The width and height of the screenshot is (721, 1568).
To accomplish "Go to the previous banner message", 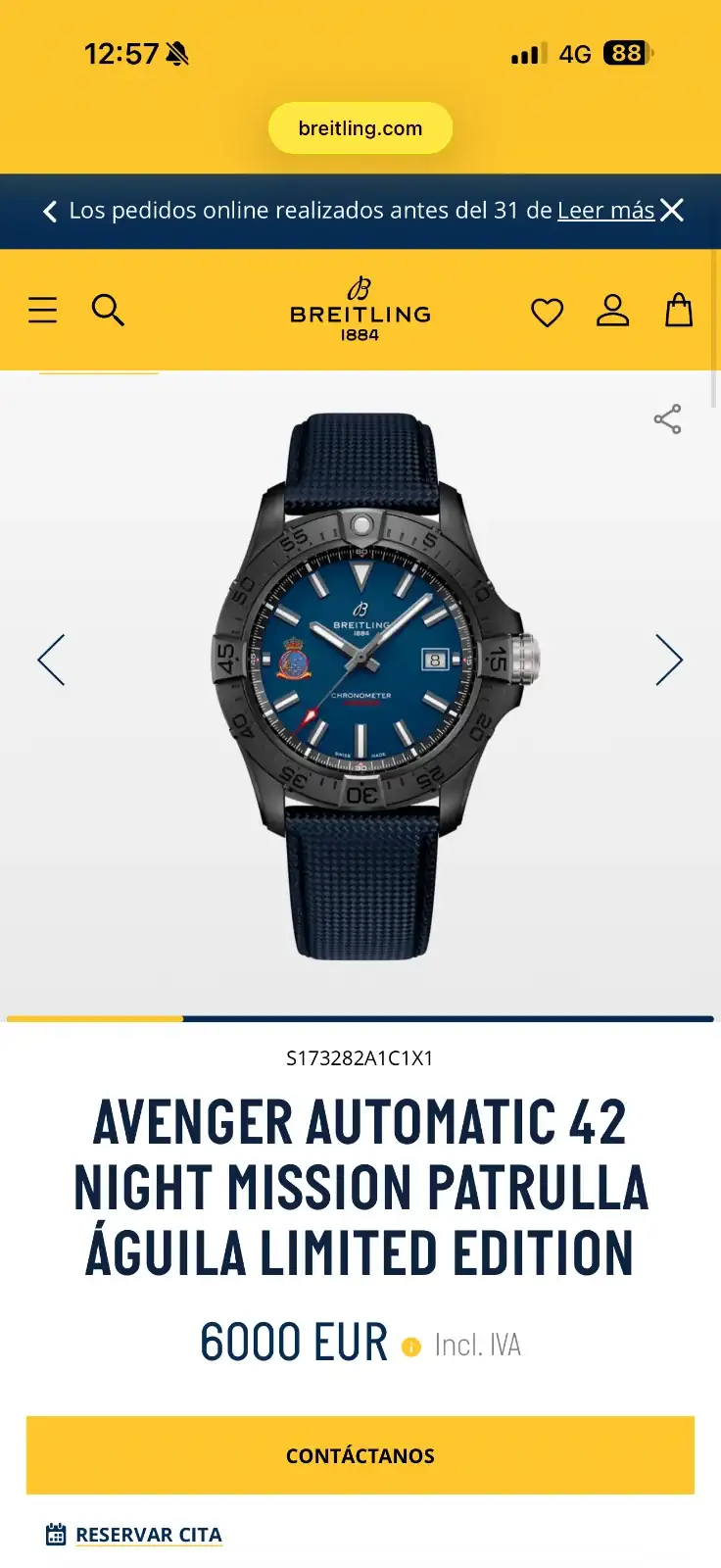I will click(50, 212).
